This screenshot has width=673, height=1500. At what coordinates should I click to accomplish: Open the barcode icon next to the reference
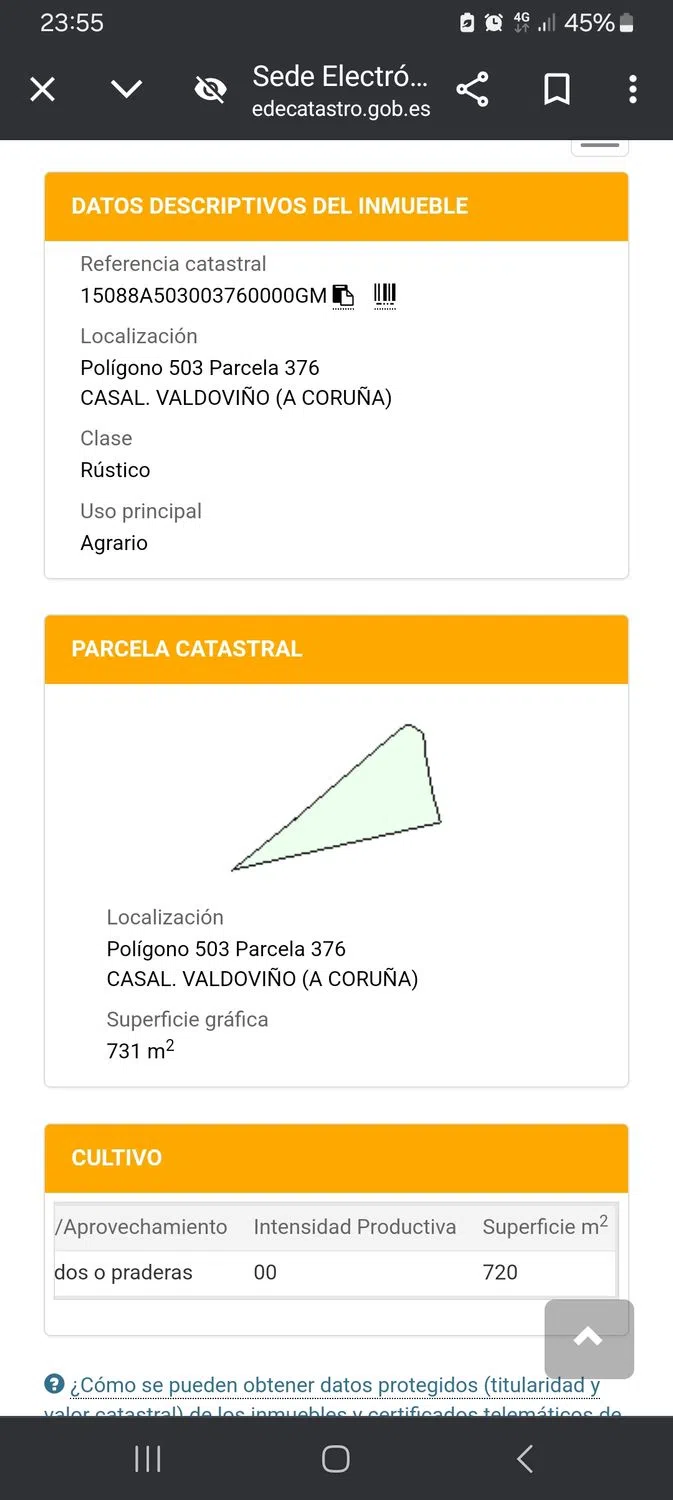click(x=385, y=295)
